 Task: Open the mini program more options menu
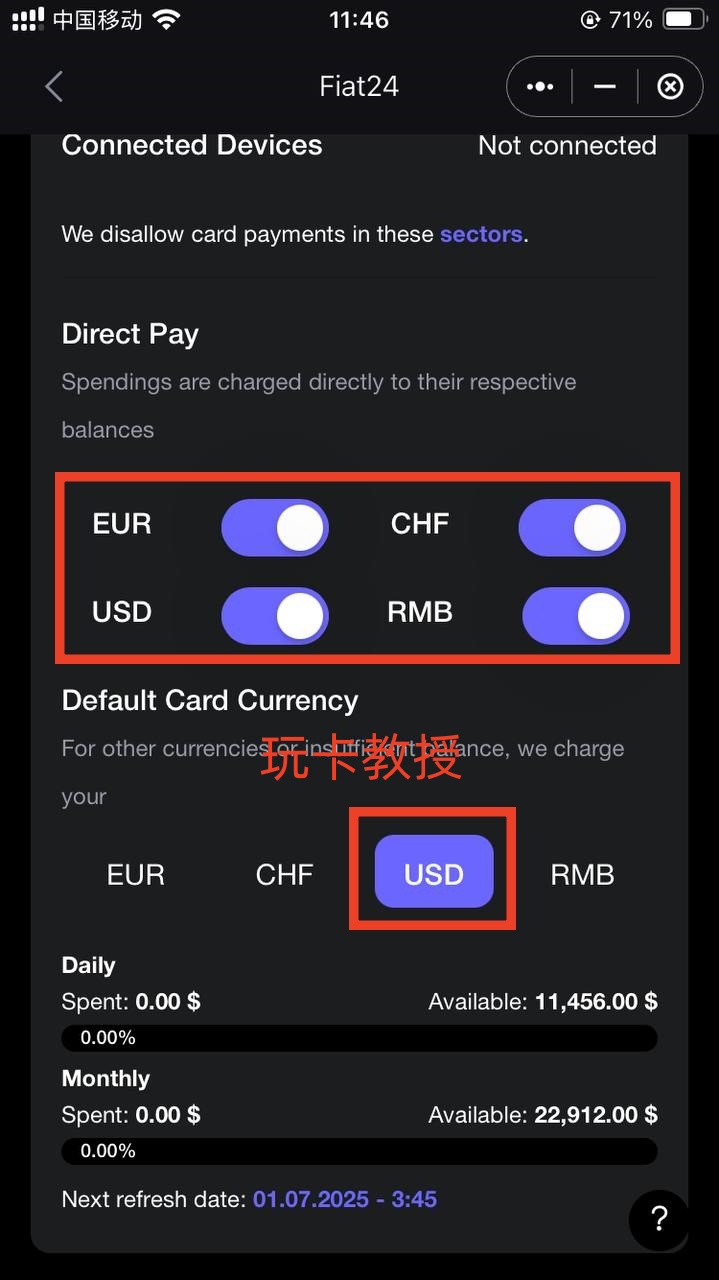540,87
